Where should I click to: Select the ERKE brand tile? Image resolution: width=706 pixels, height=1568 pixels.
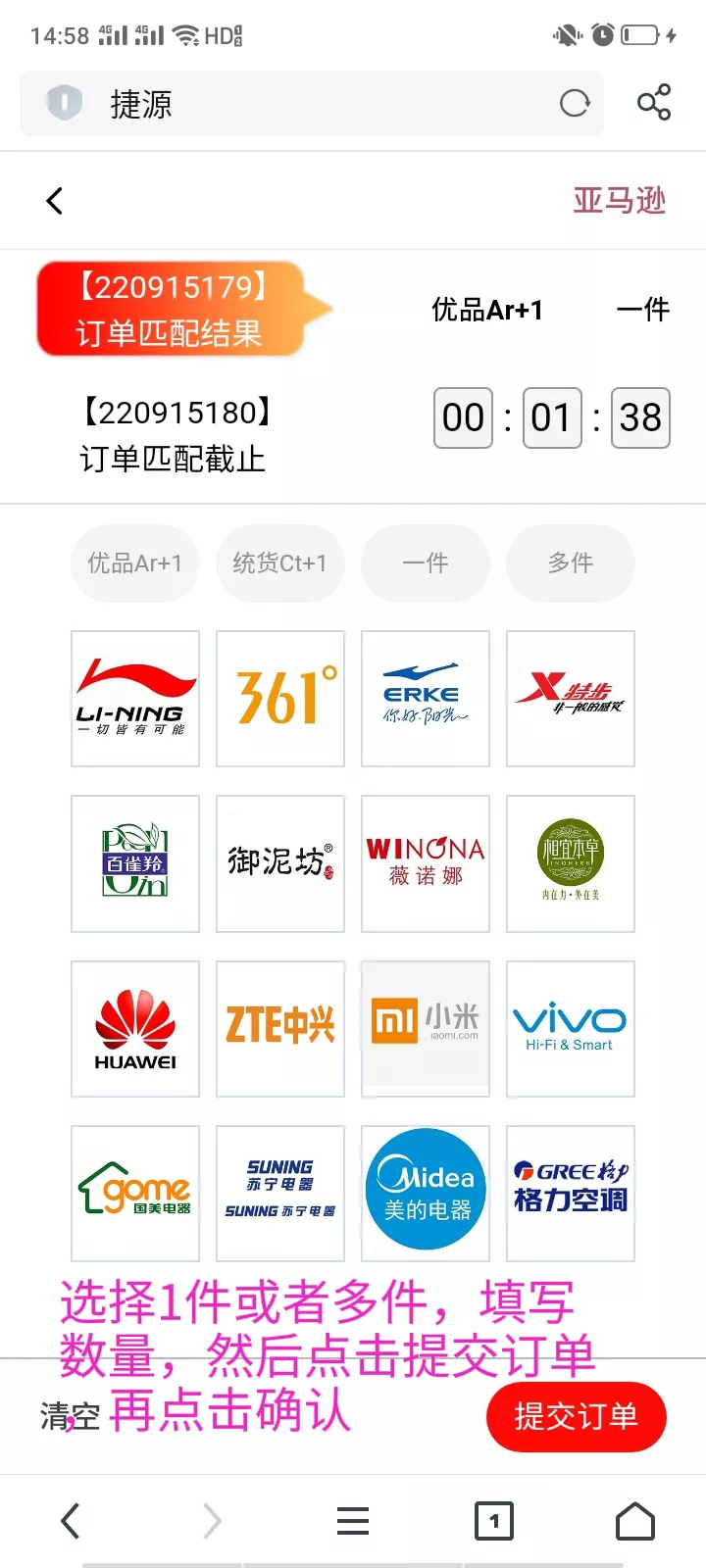coord(426,699)
